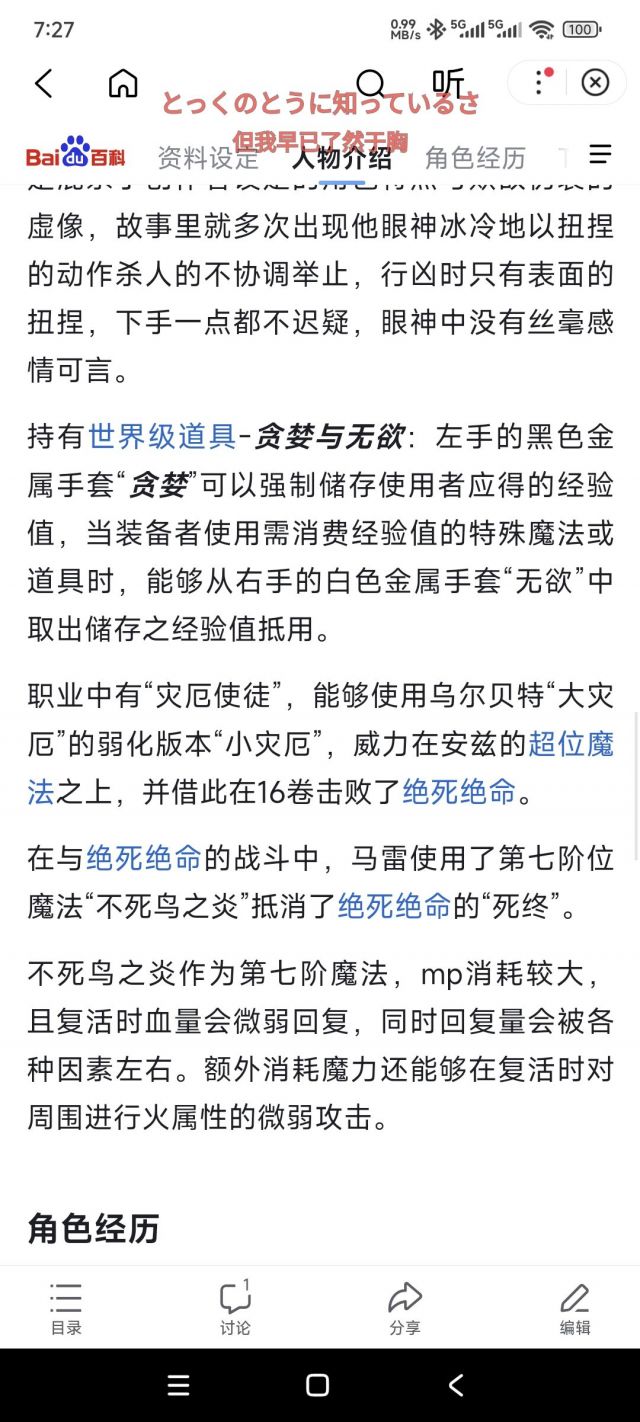The width and height of the screenshot is (640, 1422).
Task: Open 目录 in the bottom bar
Action: click(x=66, y=1308)
